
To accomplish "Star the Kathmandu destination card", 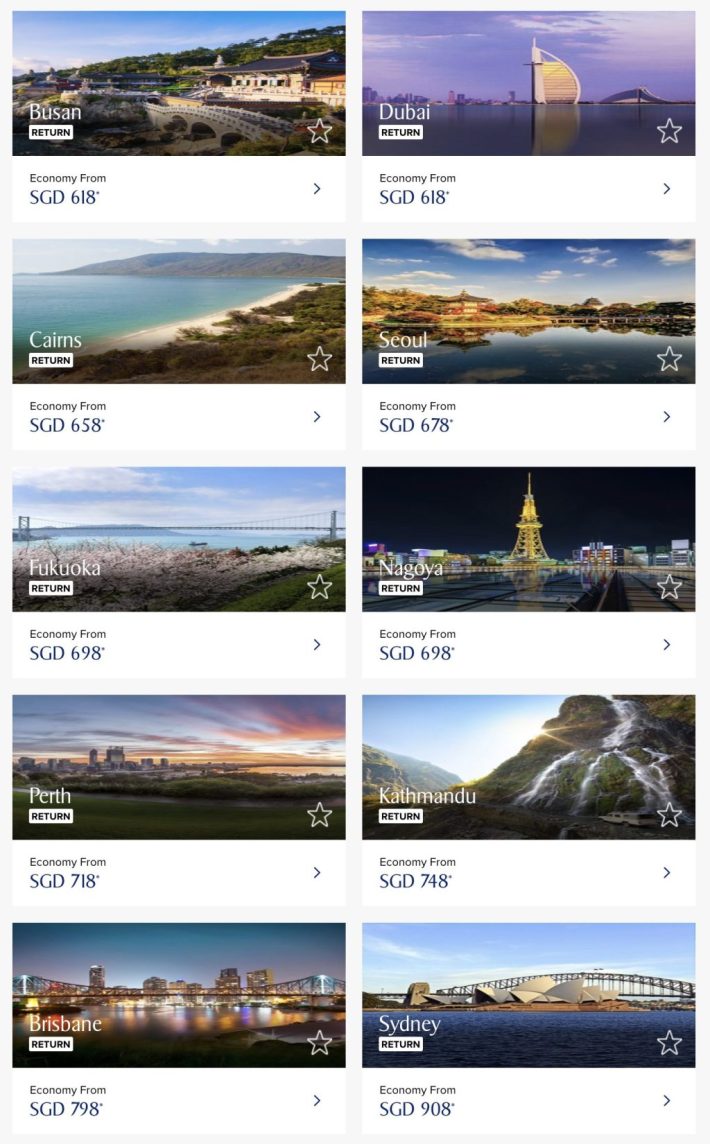I will (669, 815).
